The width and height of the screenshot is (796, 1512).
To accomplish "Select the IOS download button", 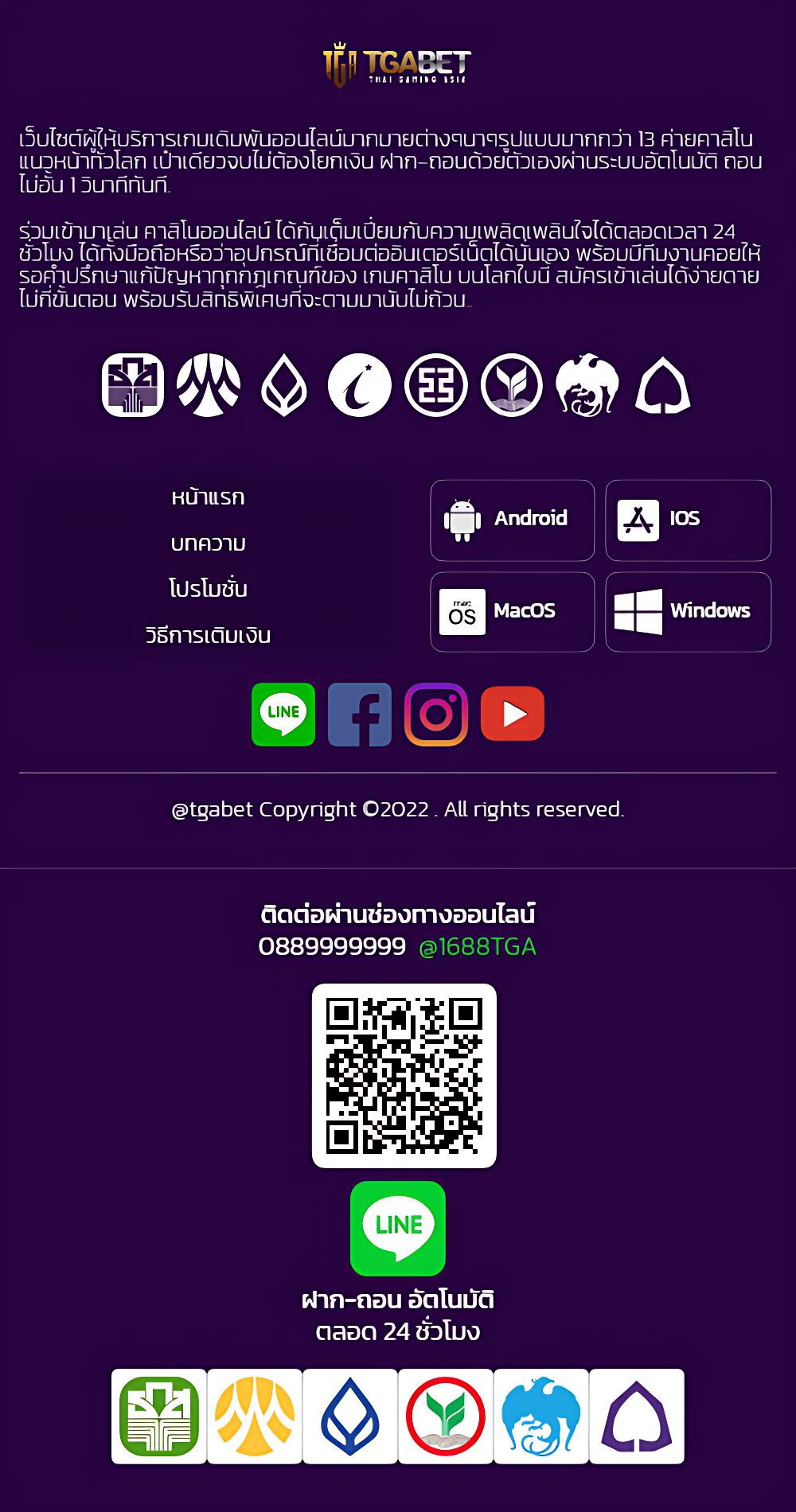I will (688, 520).
